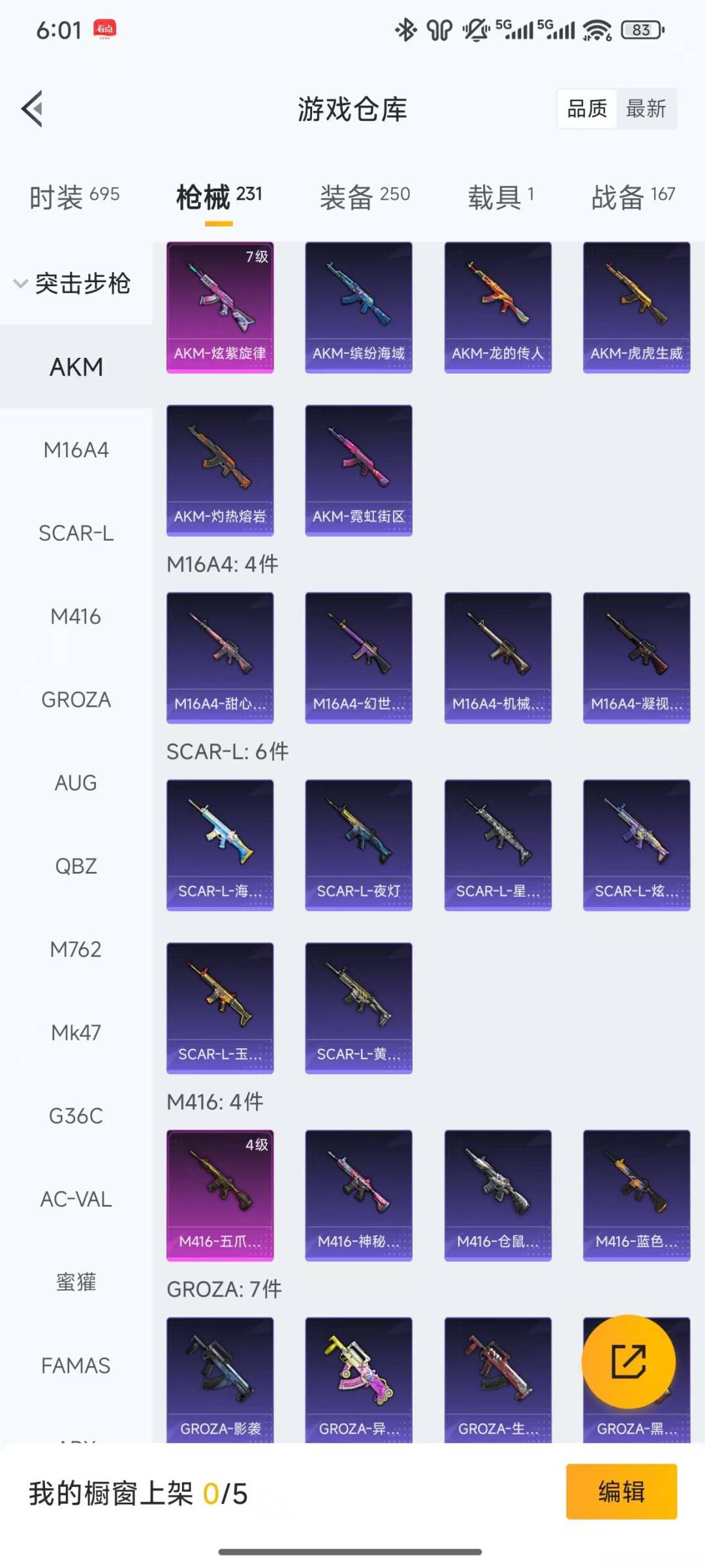Go back from the 游戏仓库 page
The height and width of the screenshot is (1568, 705).
point(33,108)
